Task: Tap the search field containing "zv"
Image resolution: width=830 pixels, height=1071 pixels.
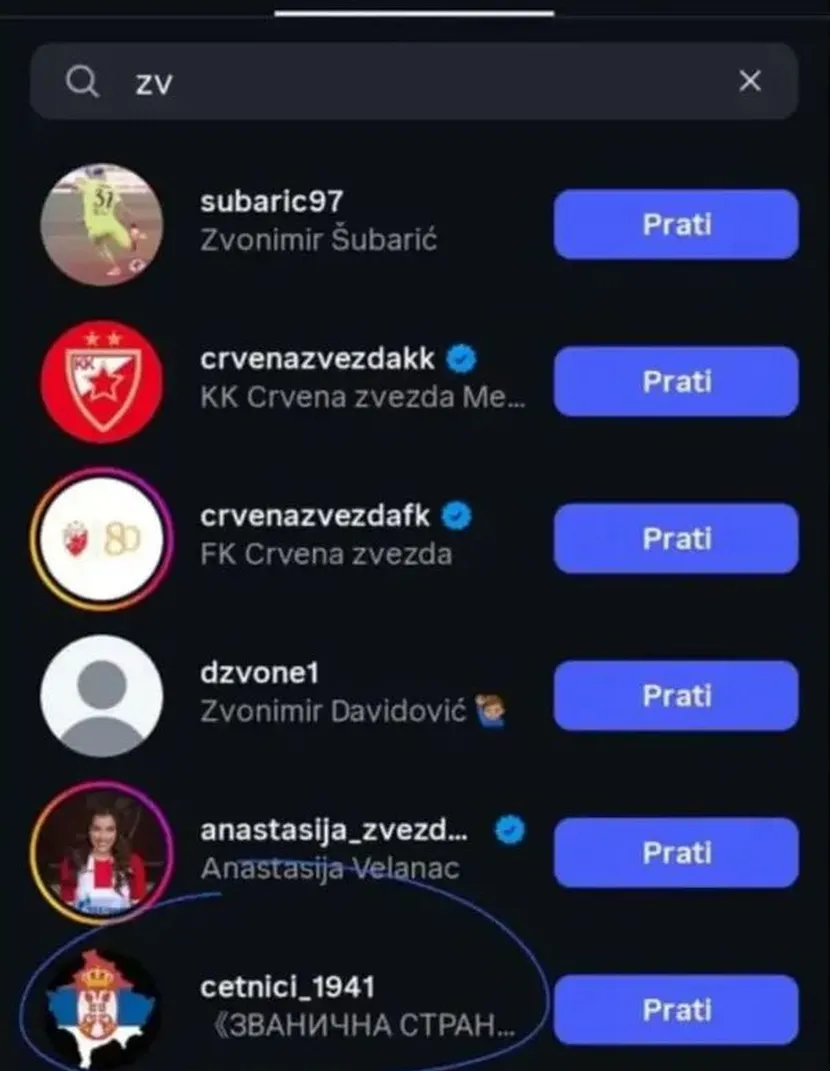Action: 400,82
